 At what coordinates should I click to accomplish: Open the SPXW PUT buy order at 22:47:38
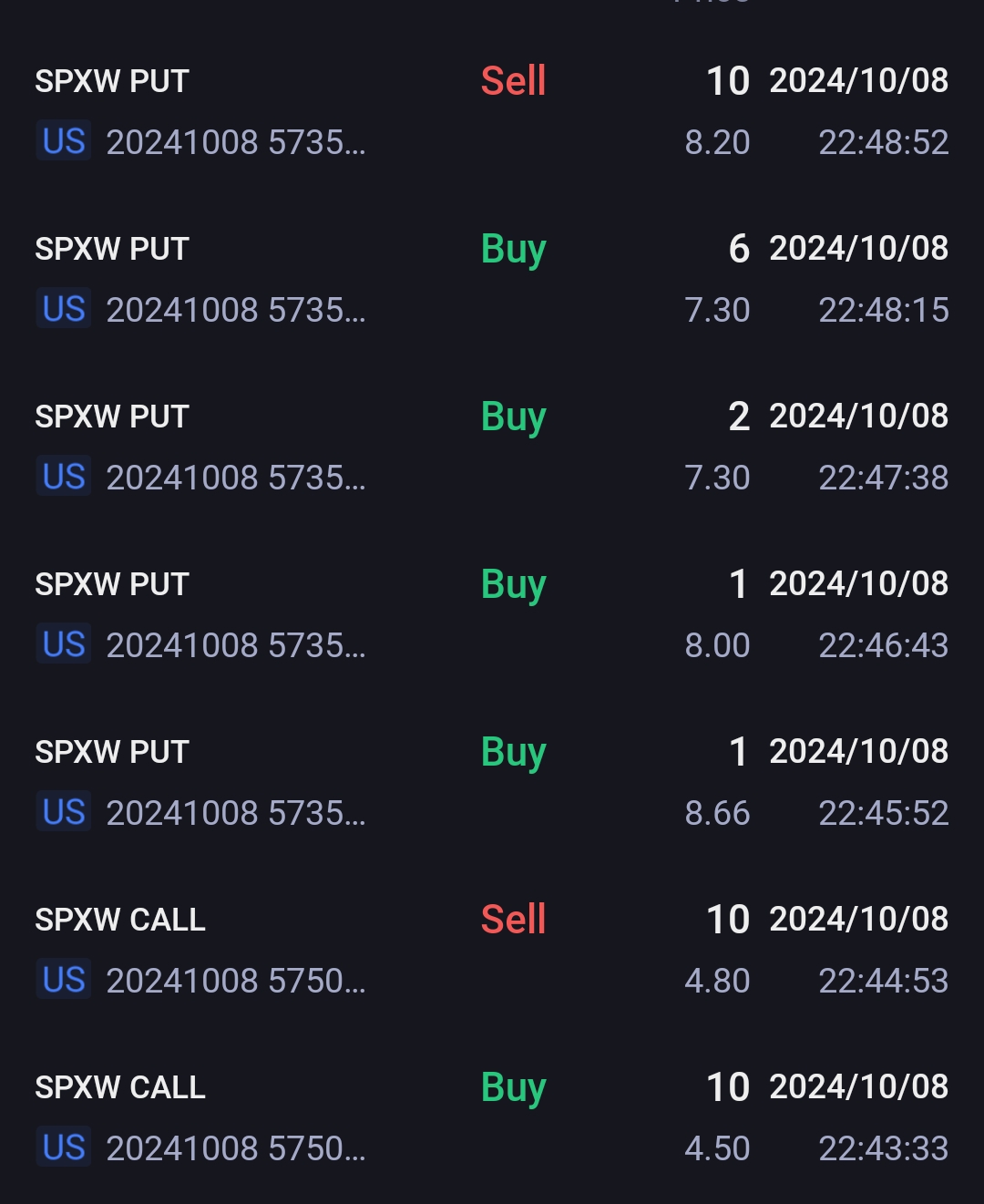point(492,447)
